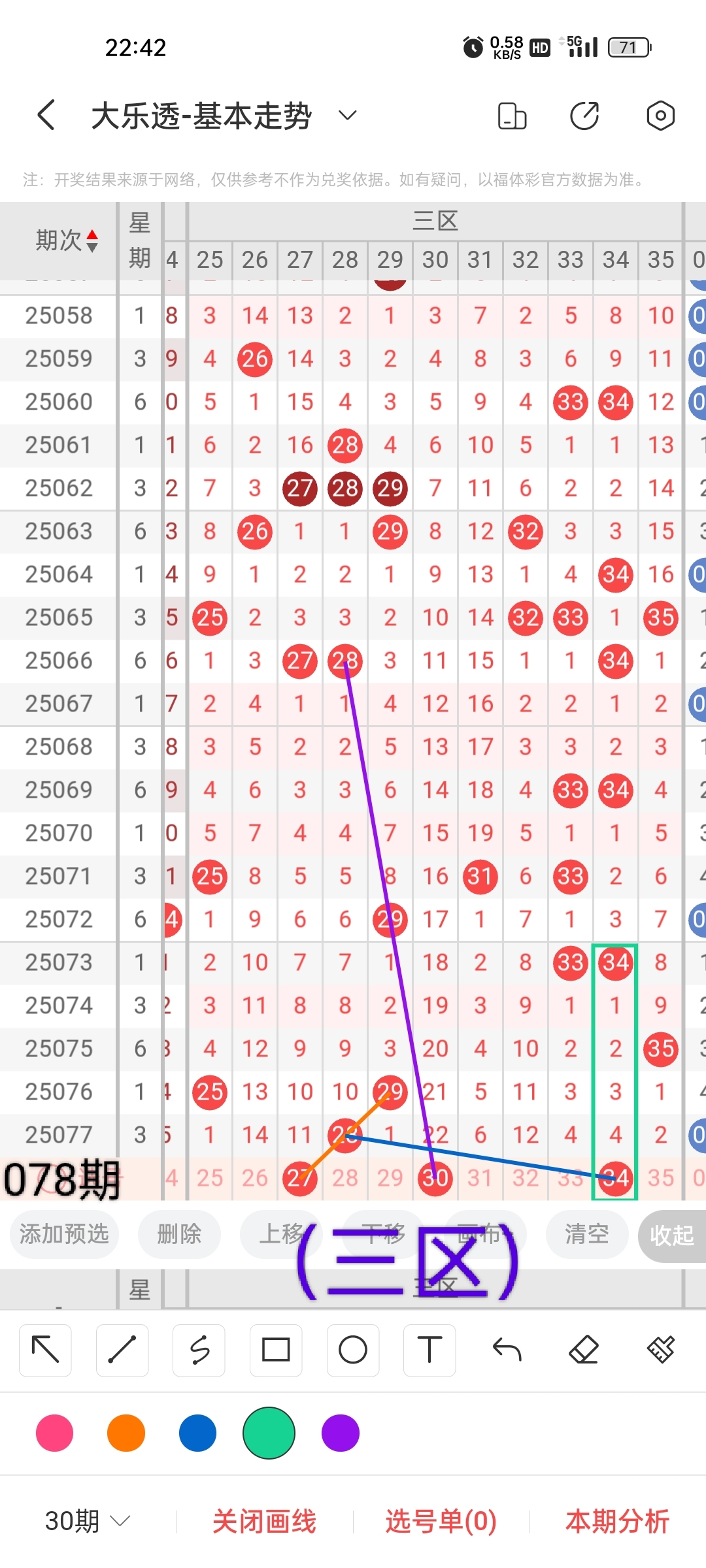Activate the text tool
Image resolution: width=706 pixels, height=1568 pixels.
click(x=429, y=1350)
